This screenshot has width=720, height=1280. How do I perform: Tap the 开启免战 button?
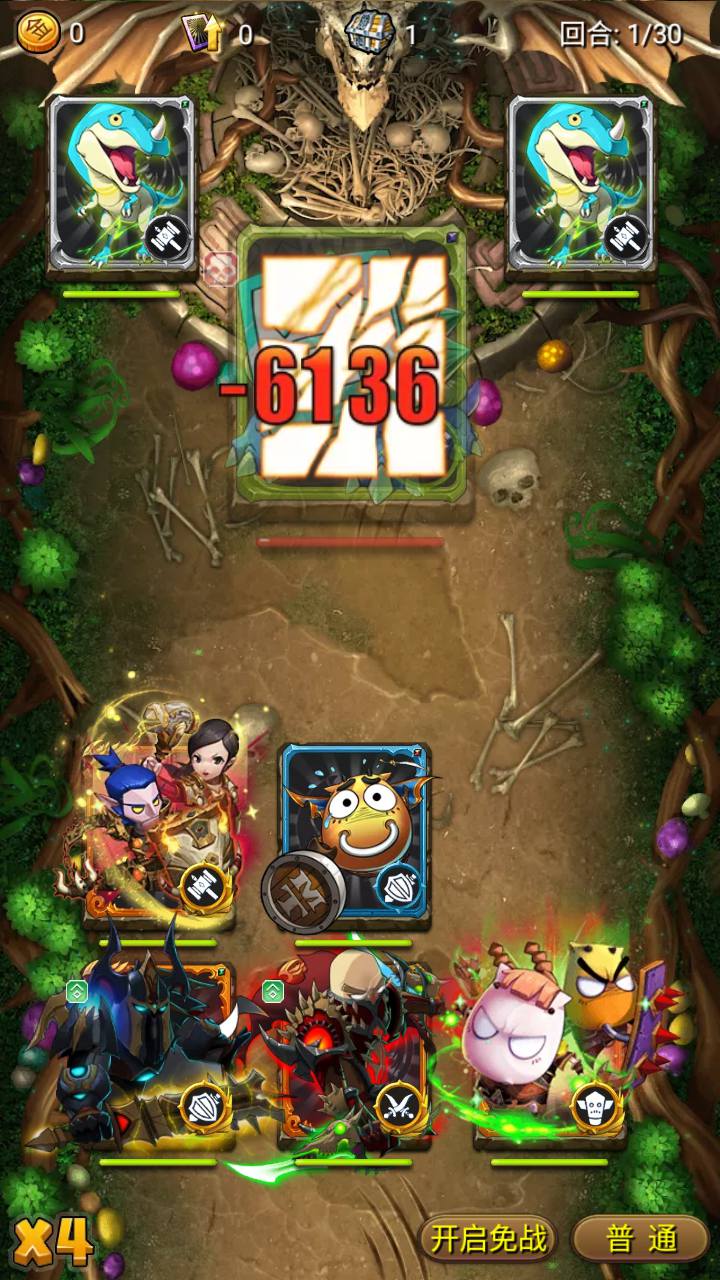(x=488, y=1239)
